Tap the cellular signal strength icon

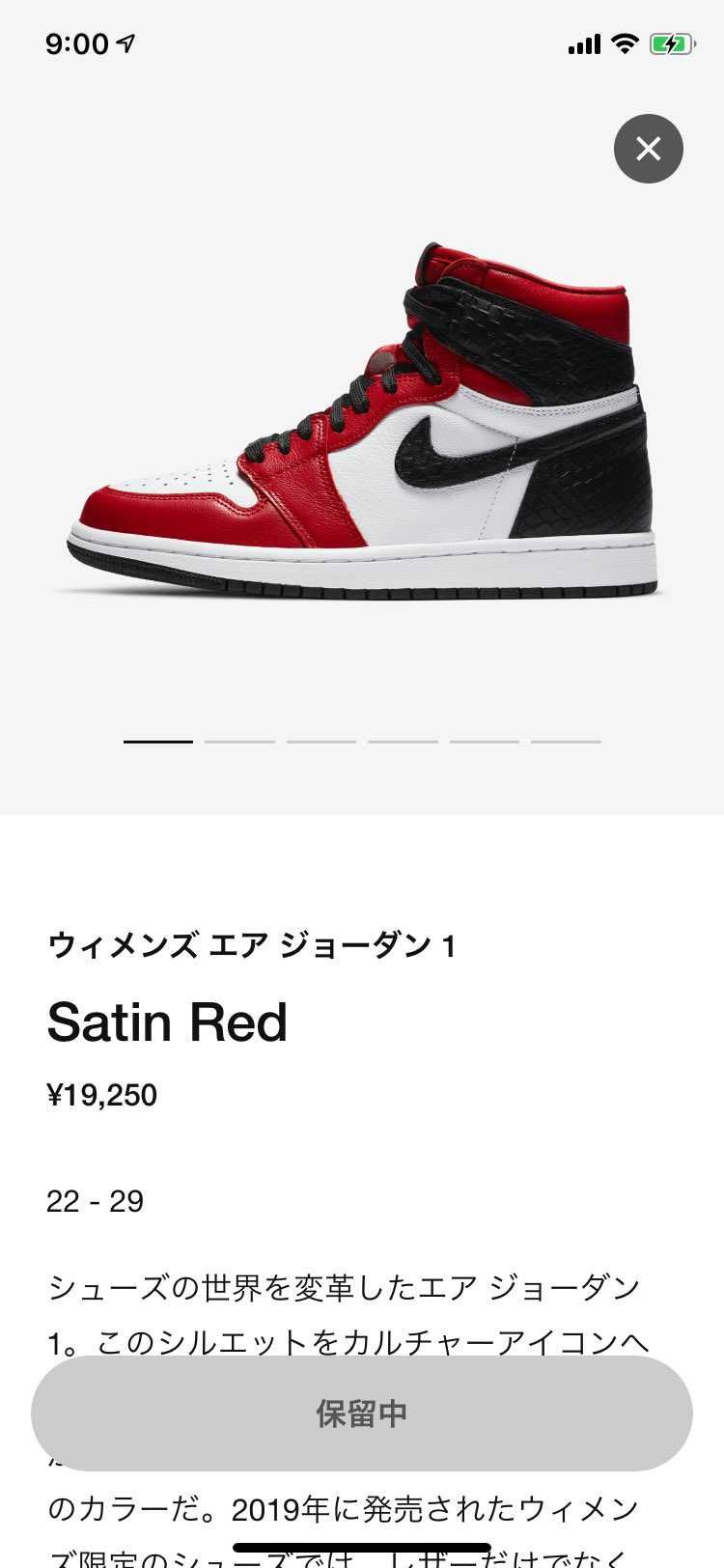[x=583, y=42]
